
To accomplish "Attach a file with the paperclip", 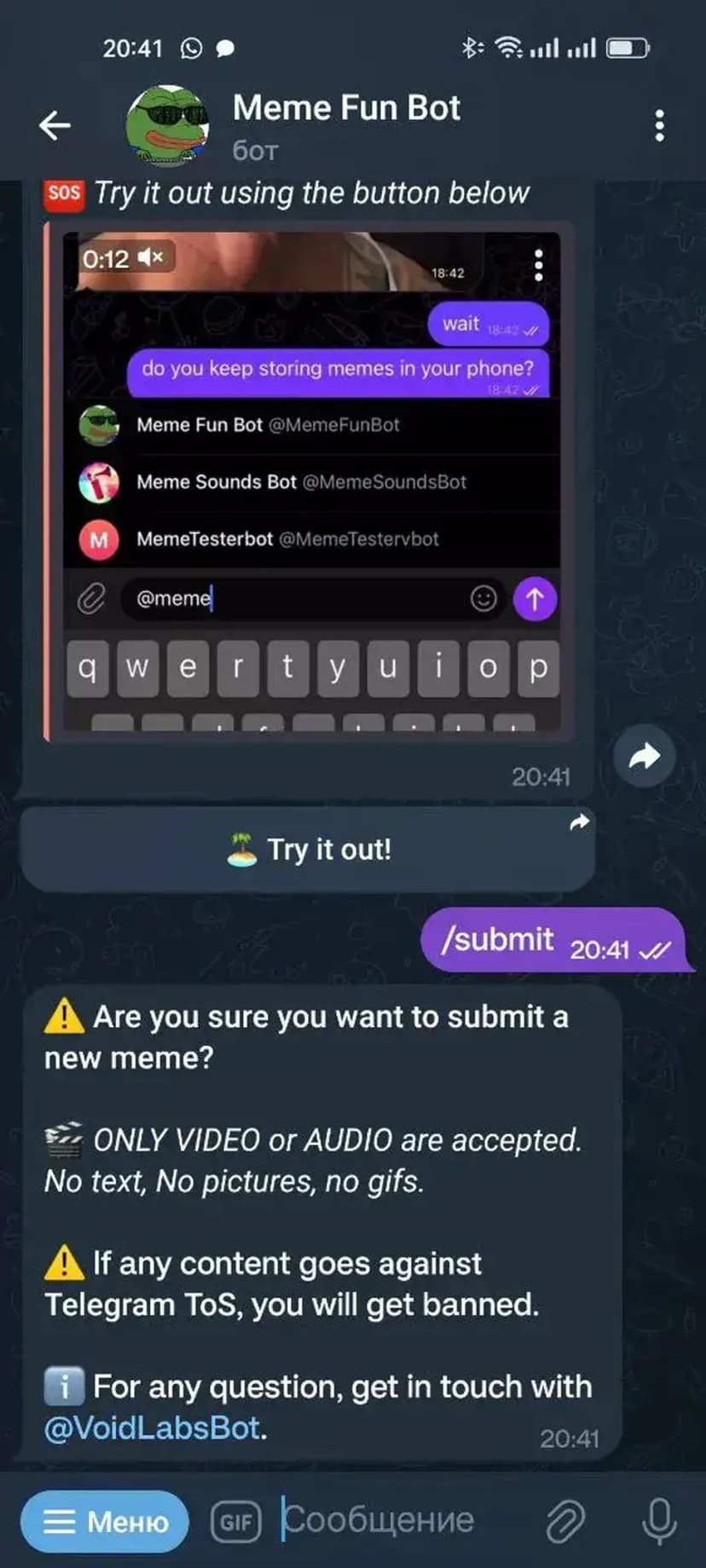I will 565,1521.
